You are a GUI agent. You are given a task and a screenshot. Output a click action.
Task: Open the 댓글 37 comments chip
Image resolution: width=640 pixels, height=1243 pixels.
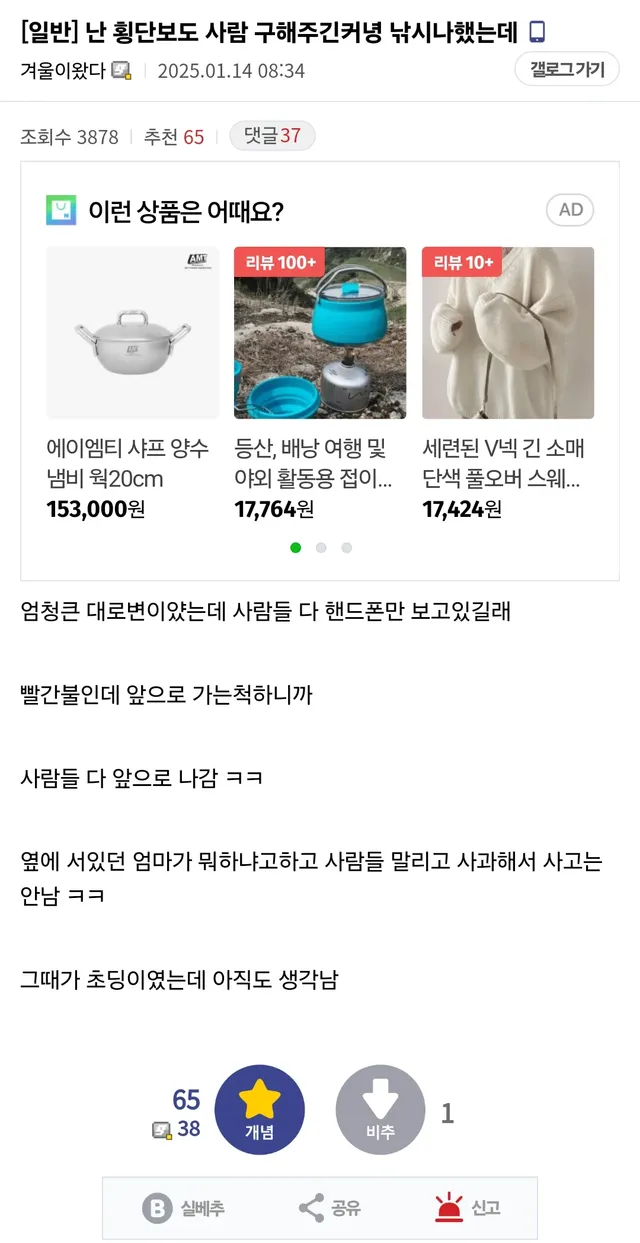tap(272, 136)
